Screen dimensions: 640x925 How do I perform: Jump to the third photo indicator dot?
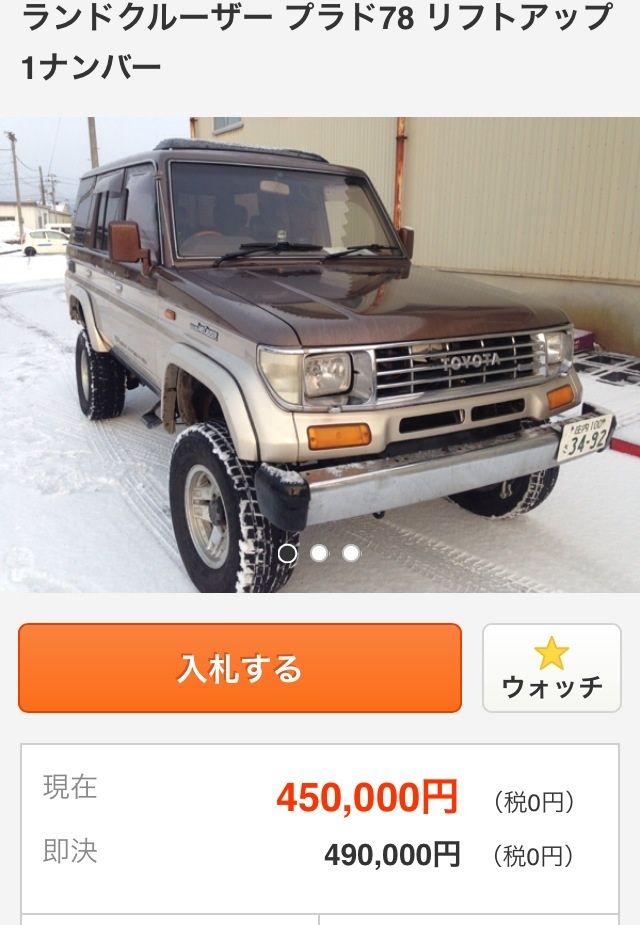pos(351,553)
